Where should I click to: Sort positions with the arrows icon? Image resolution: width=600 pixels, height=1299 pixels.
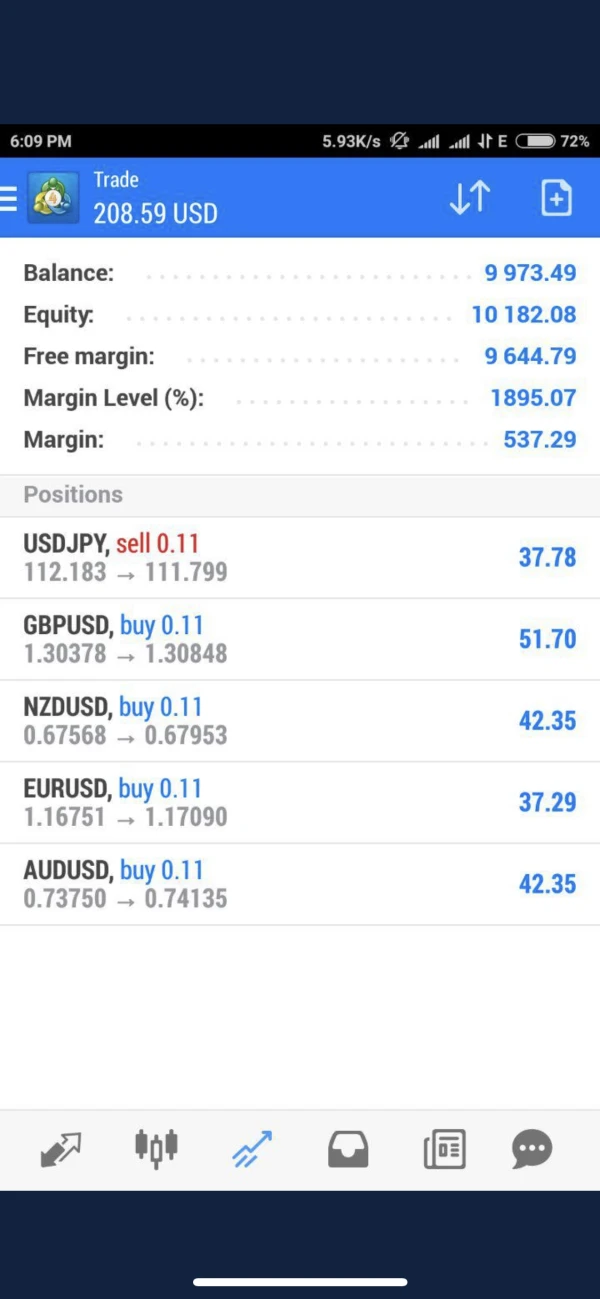pos(469,198)
